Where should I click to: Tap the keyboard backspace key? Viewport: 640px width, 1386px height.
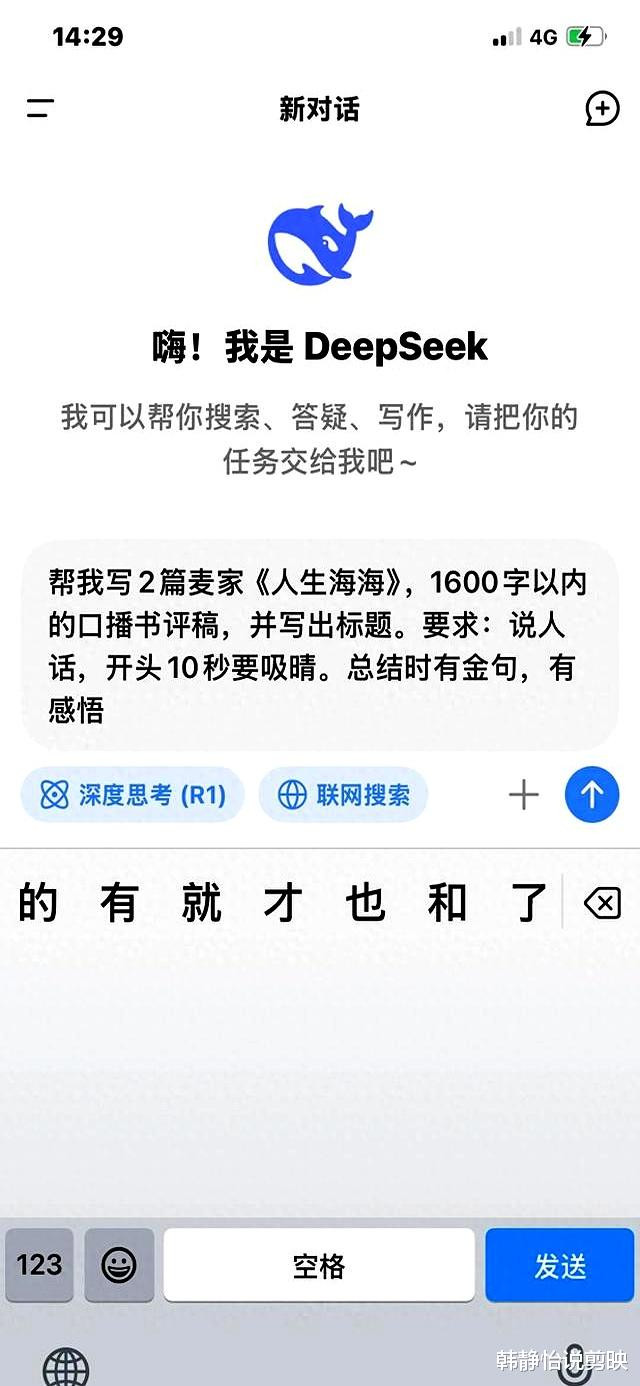pos(601,905)
